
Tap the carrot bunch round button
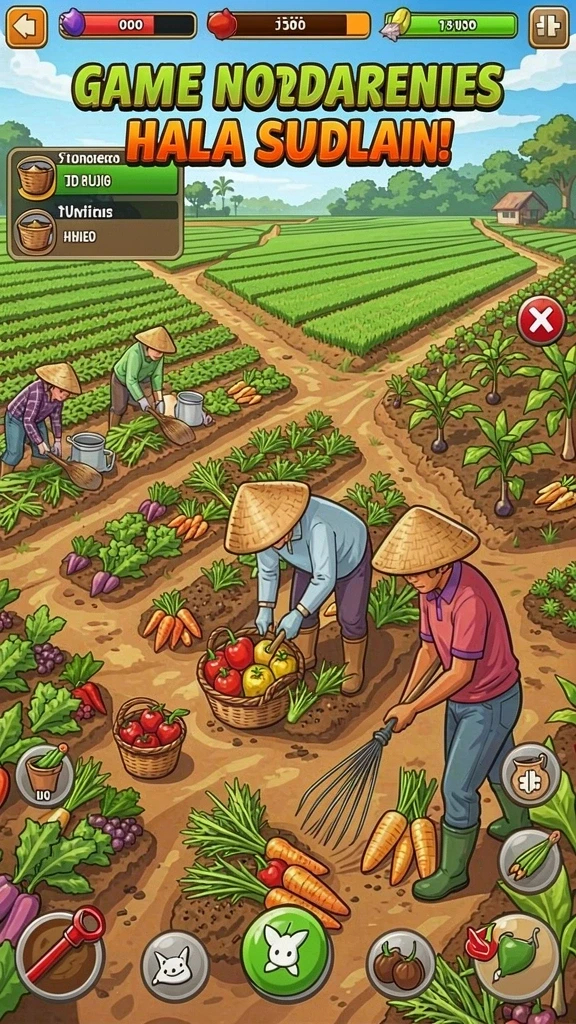tap(530, 861)
